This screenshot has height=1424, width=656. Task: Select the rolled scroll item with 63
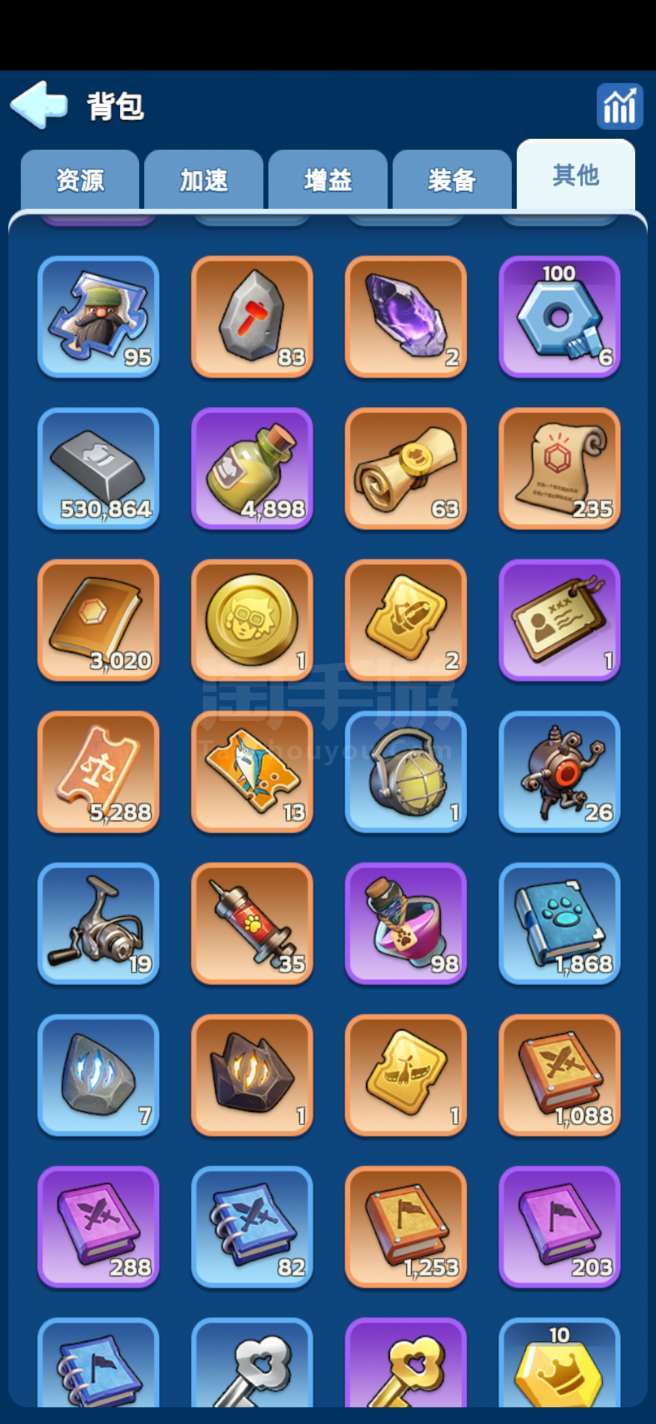click(406, 469)
